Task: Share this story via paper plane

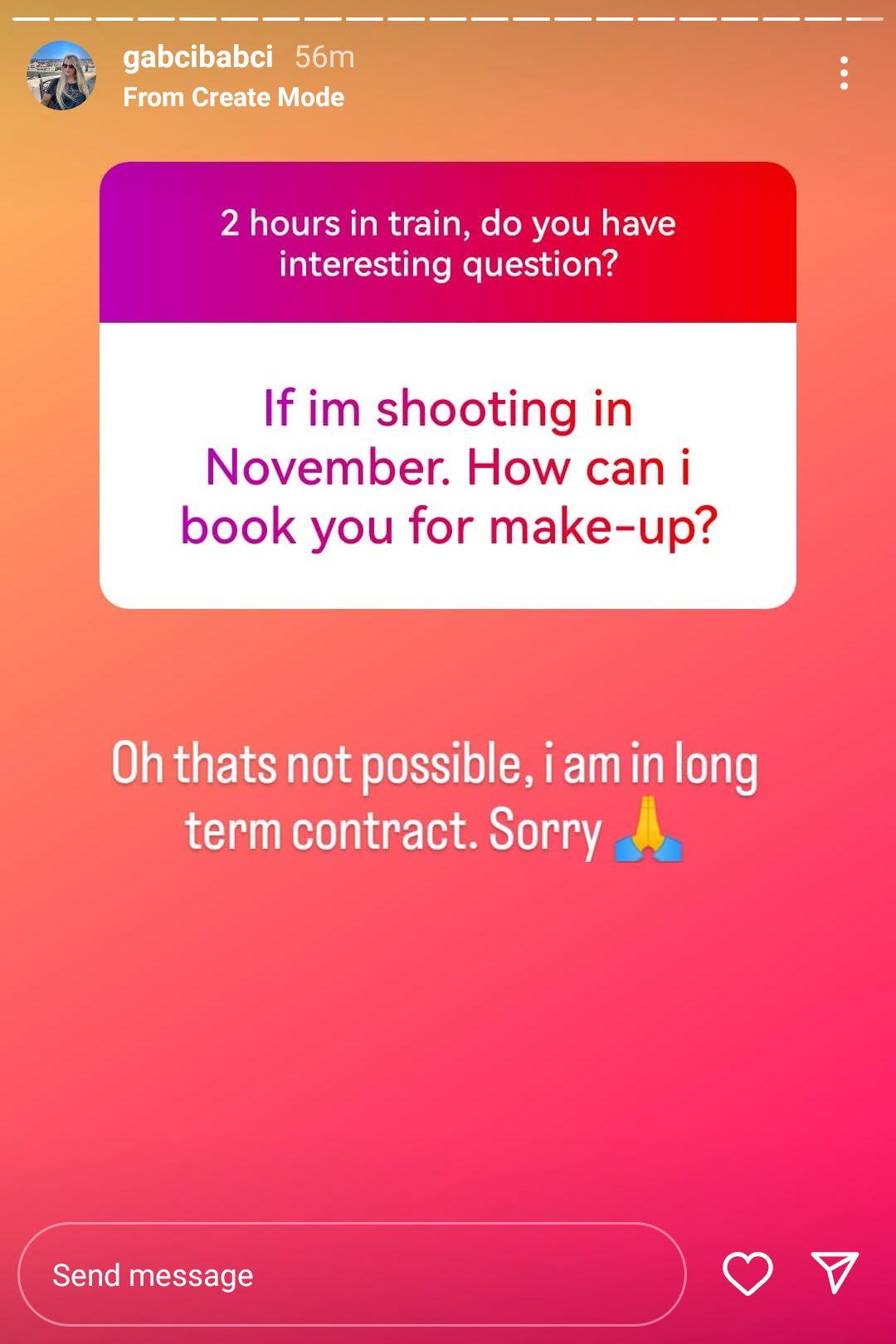Action: 834,1272
